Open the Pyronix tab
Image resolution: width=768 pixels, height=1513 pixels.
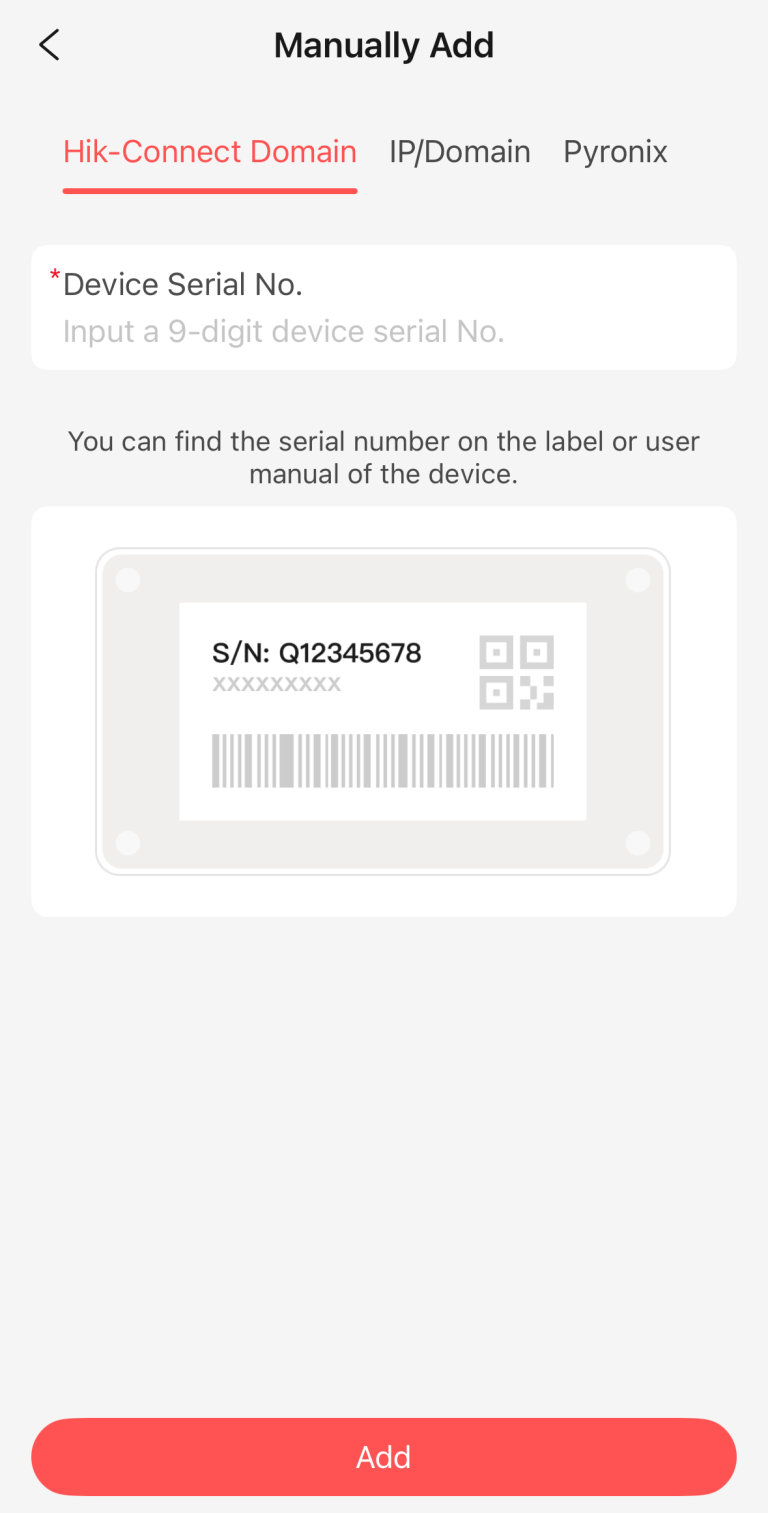[615, 151]
